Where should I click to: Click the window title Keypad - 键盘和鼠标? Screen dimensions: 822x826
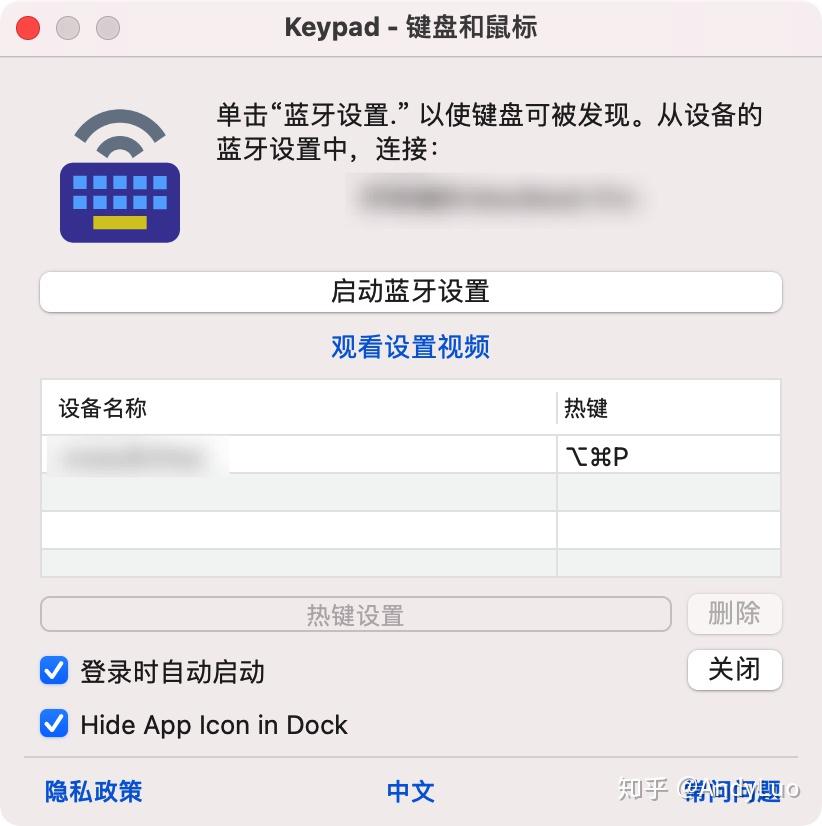click(x=410, y=27)
